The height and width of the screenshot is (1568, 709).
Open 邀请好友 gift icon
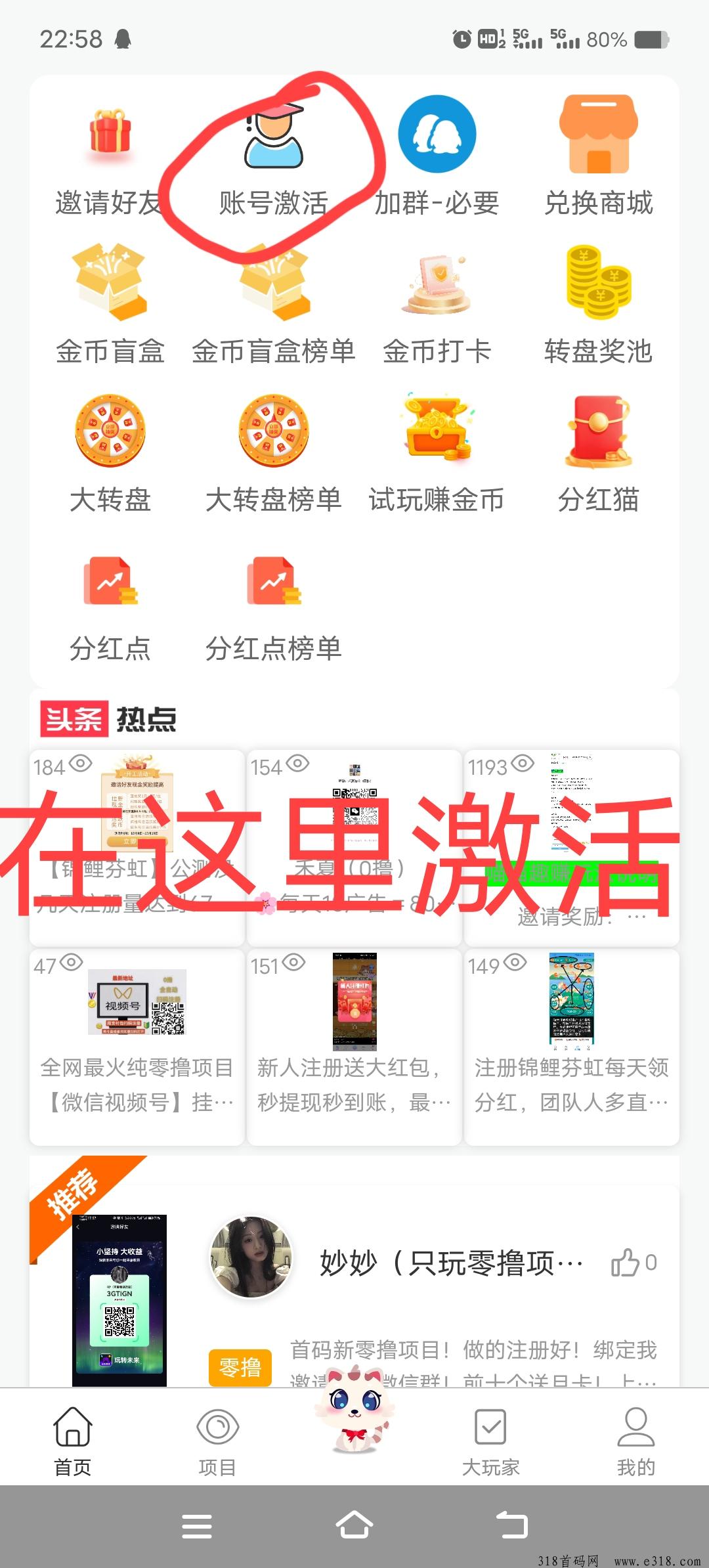pos(110,133)
